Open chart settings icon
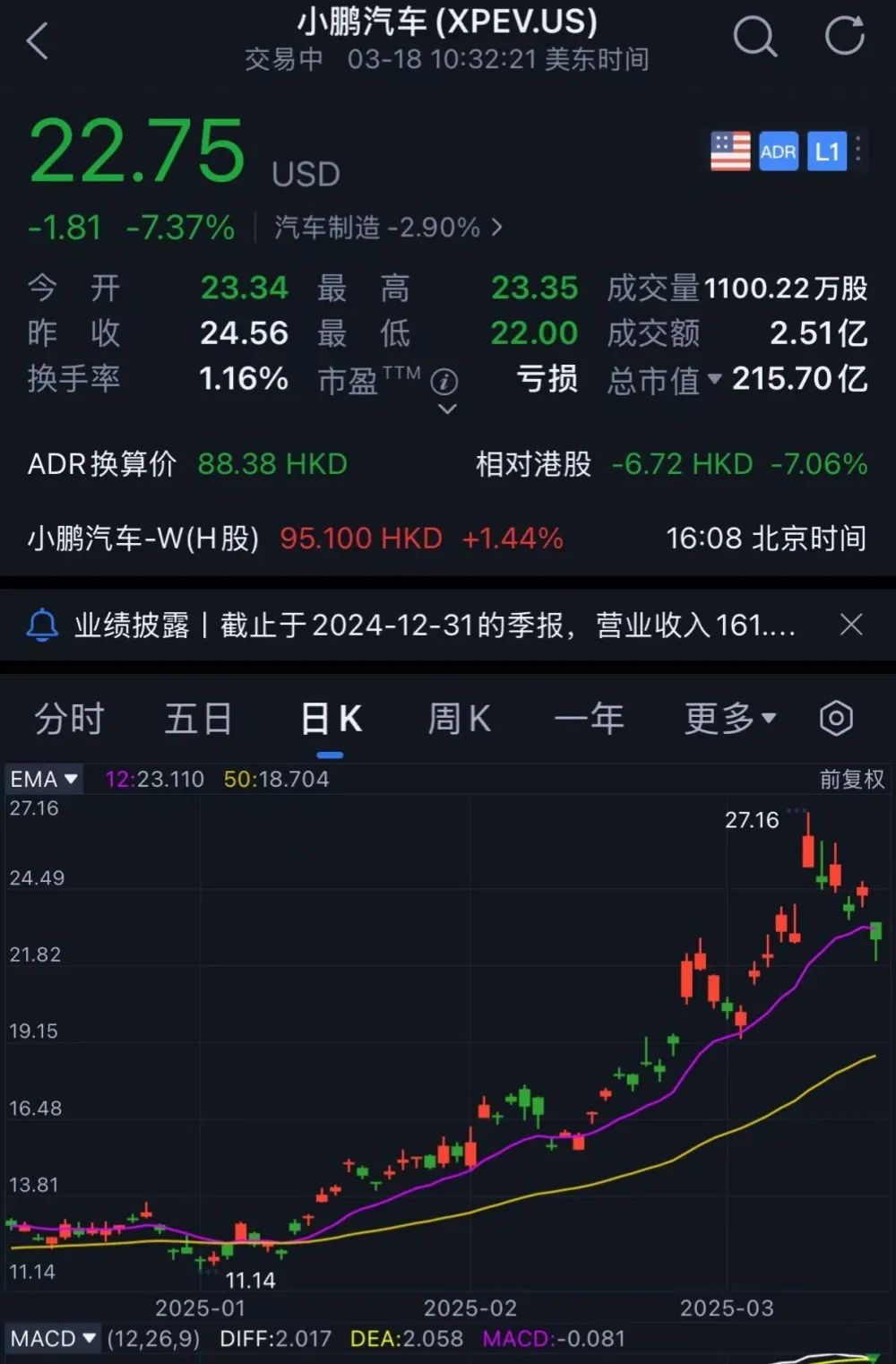Image resolution: width=896 pixels, height=1364 pixels. 836,719
